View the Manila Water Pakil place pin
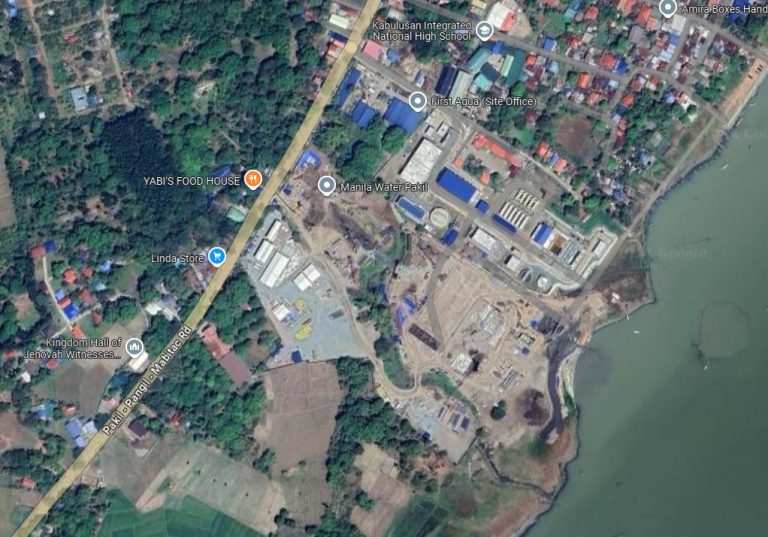Viewport: 768px width, 537px height. 326,185
